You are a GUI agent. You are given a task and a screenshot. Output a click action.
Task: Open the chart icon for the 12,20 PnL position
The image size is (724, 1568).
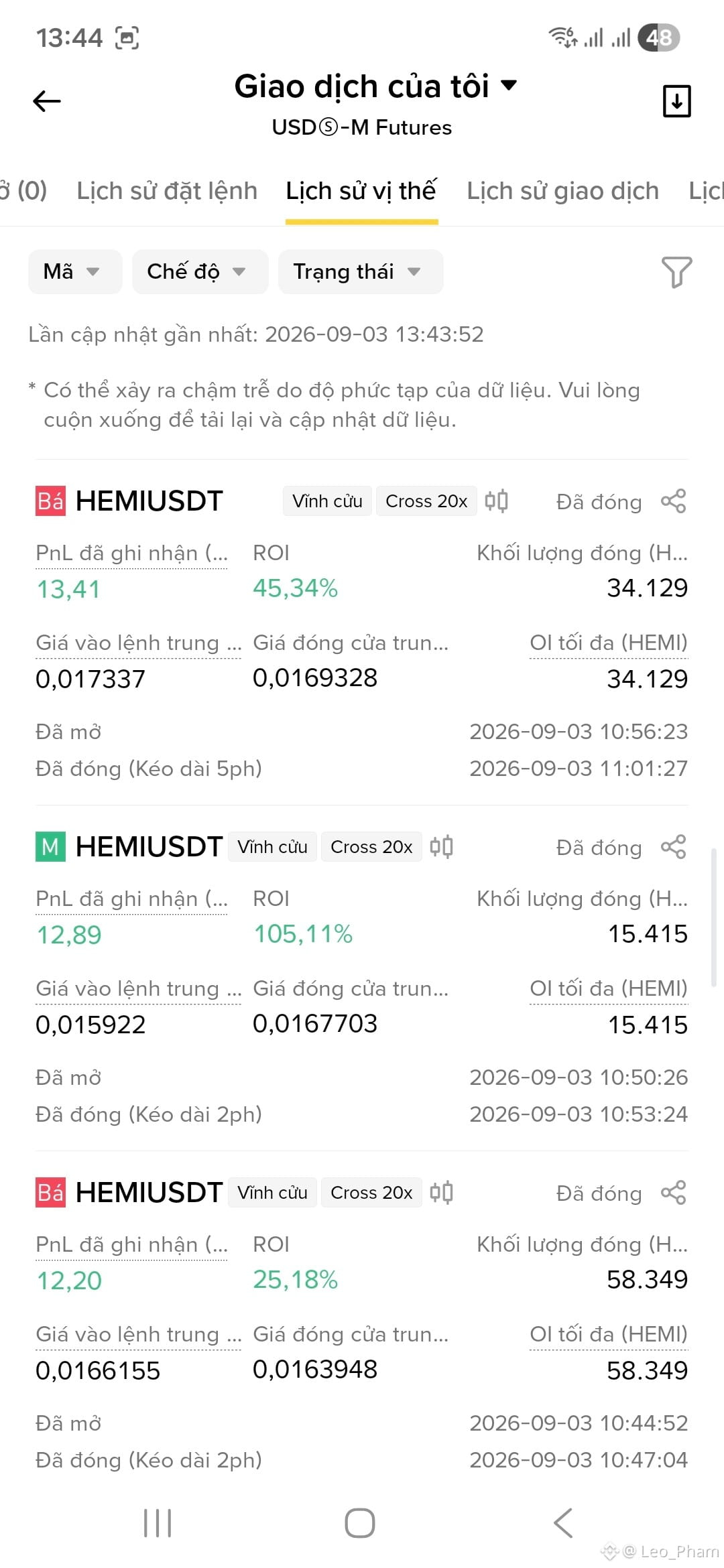(x=441, y=1193)
